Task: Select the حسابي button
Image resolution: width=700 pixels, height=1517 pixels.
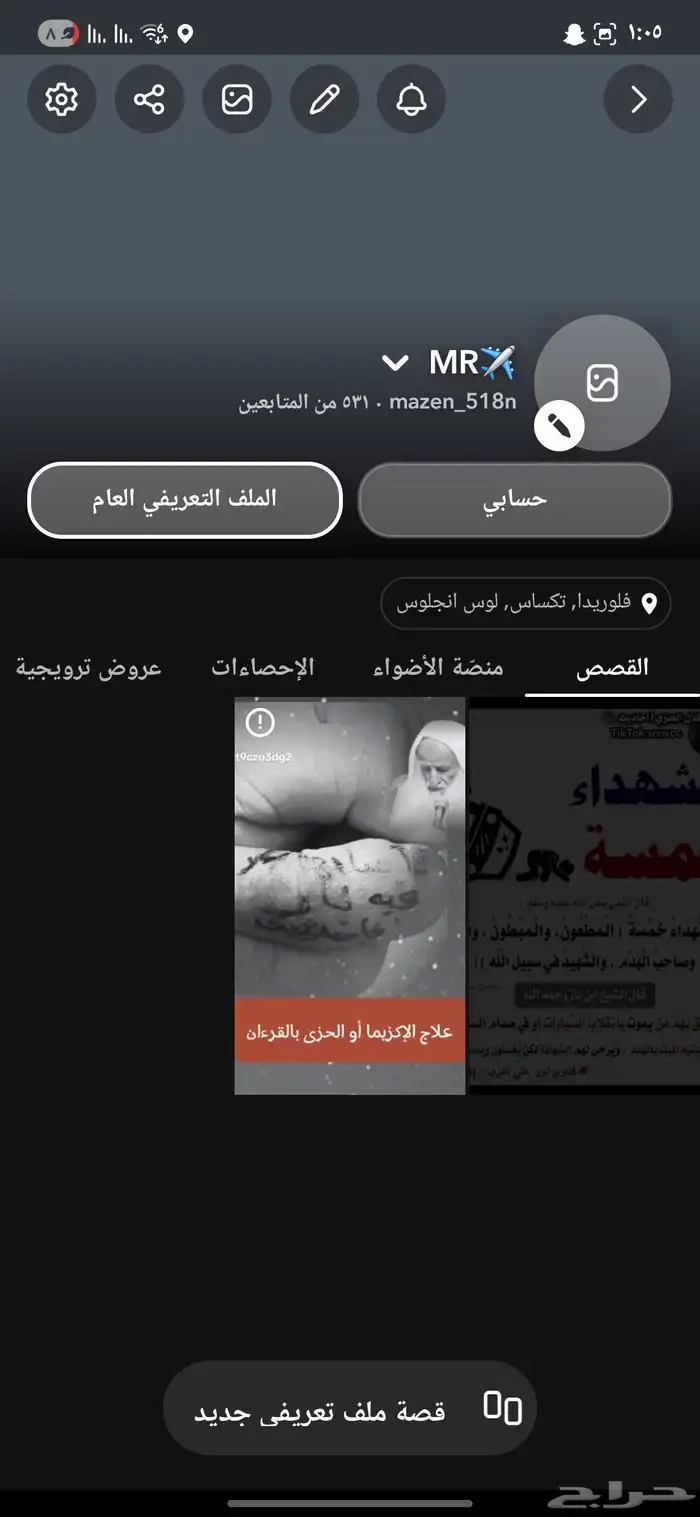Action: (514, 499)
